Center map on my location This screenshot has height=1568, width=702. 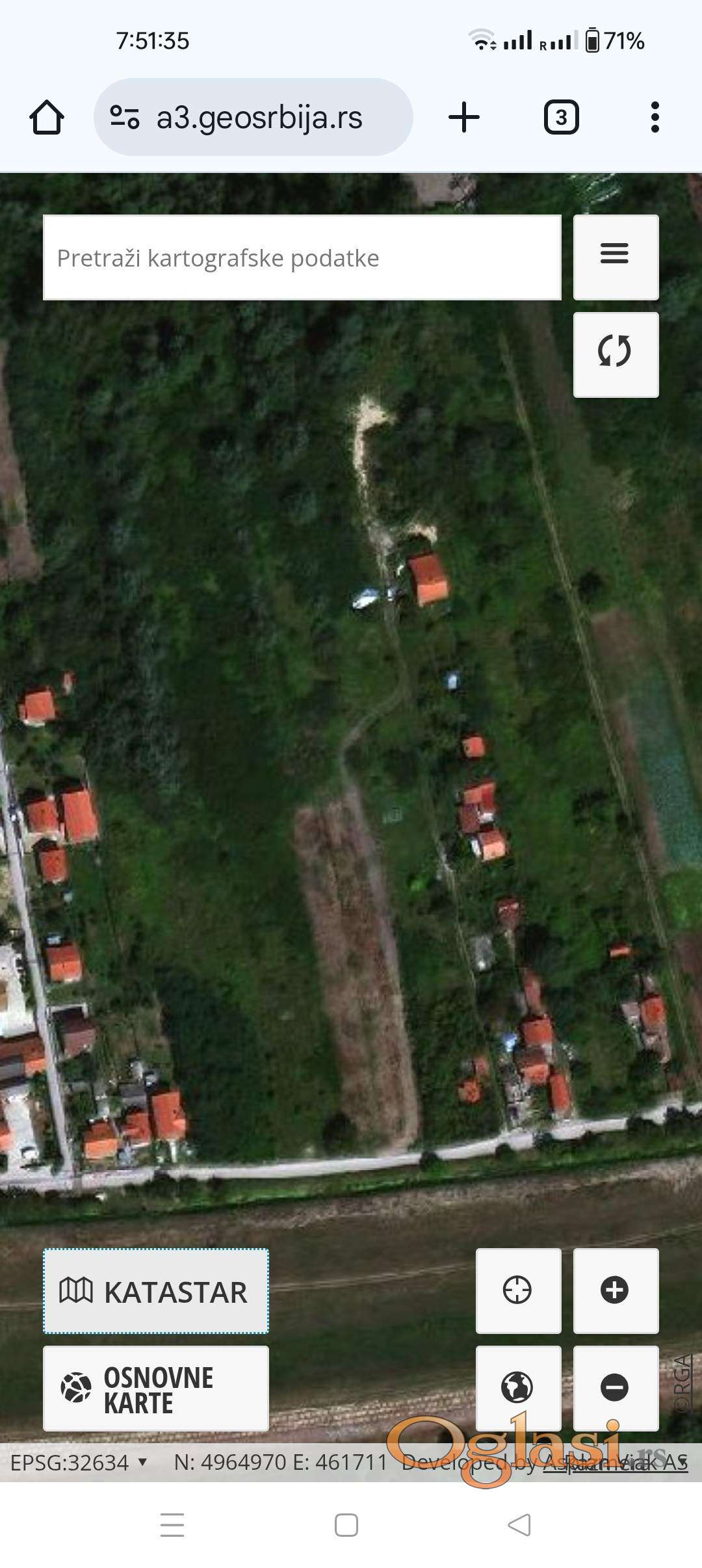coord(518,1290)
